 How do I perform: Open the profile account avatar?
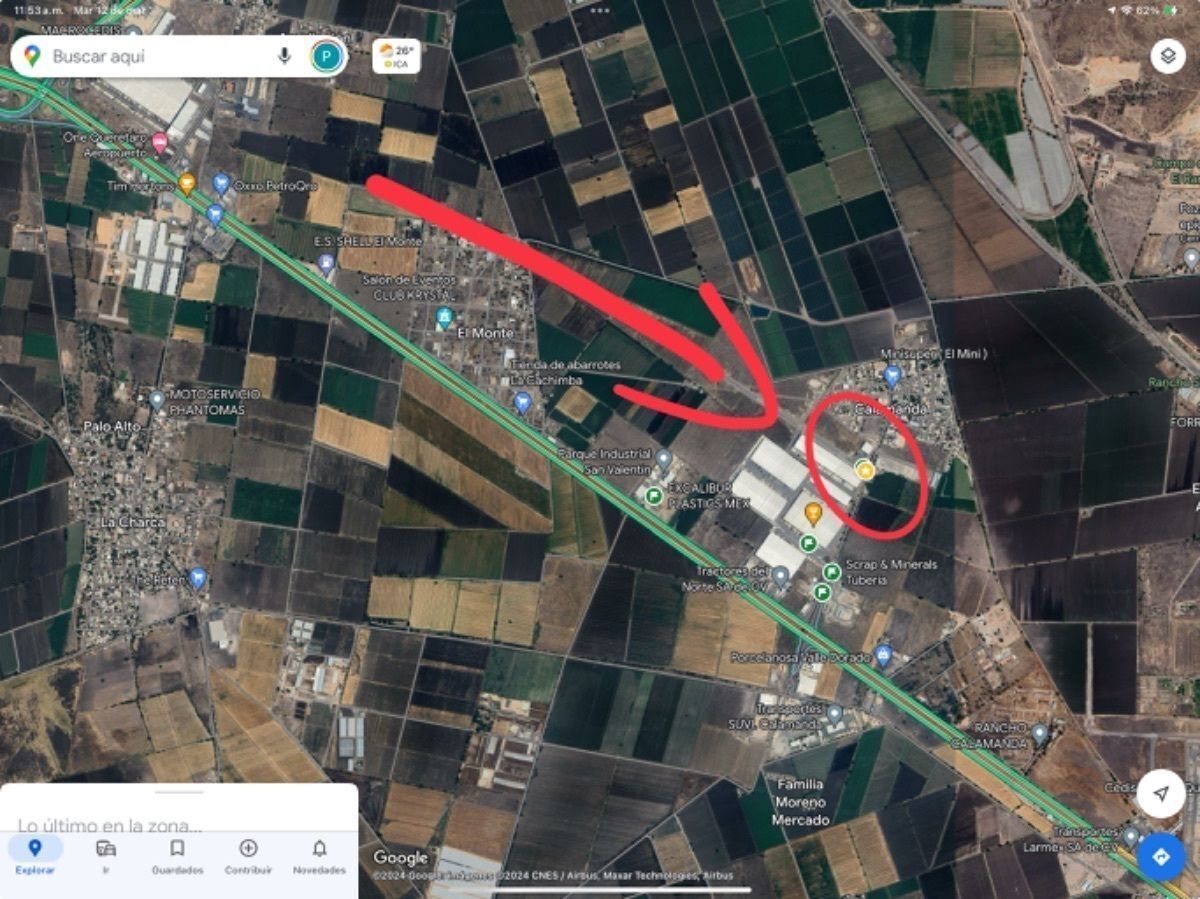coord(326,57)
